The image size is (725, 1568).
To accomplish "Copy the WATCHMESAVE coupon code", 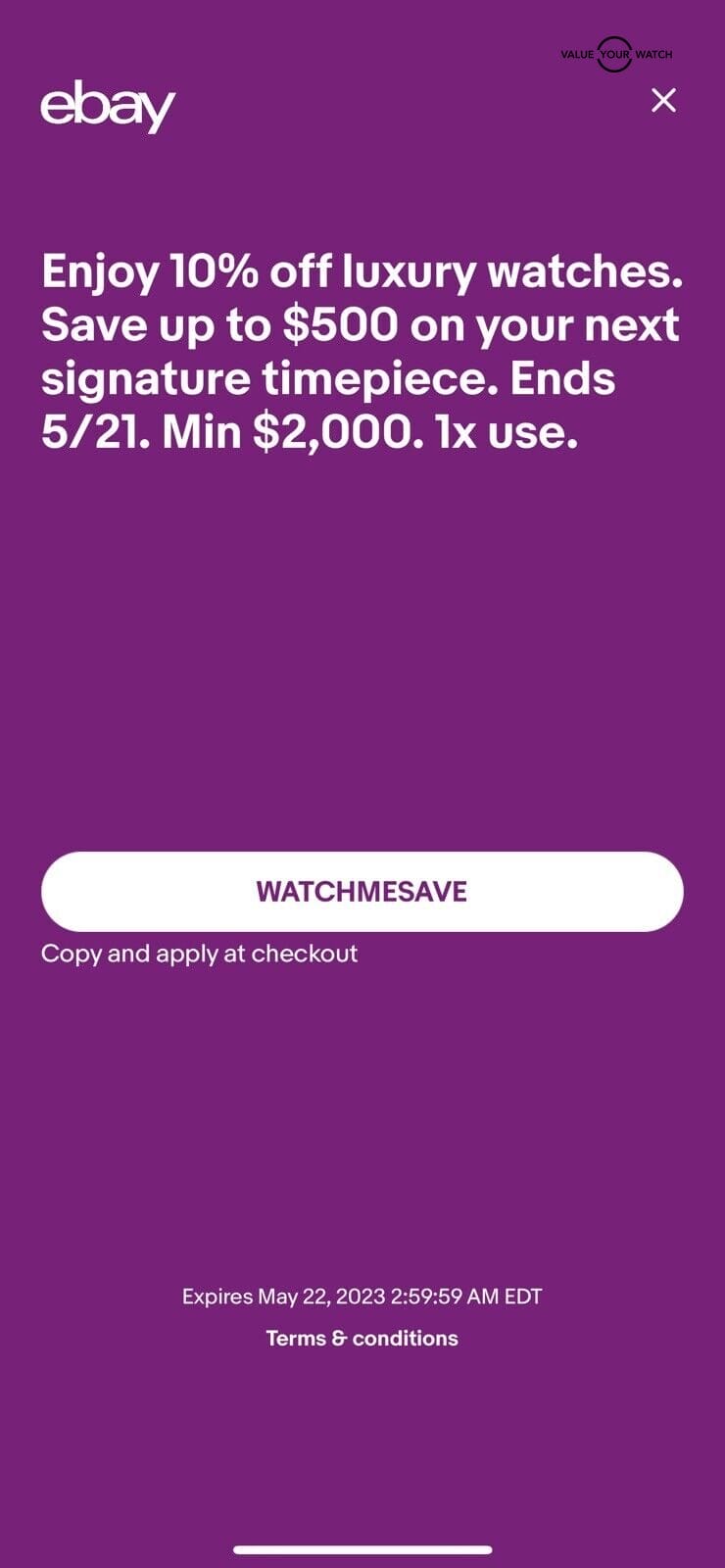I will (x=362, y=891).
